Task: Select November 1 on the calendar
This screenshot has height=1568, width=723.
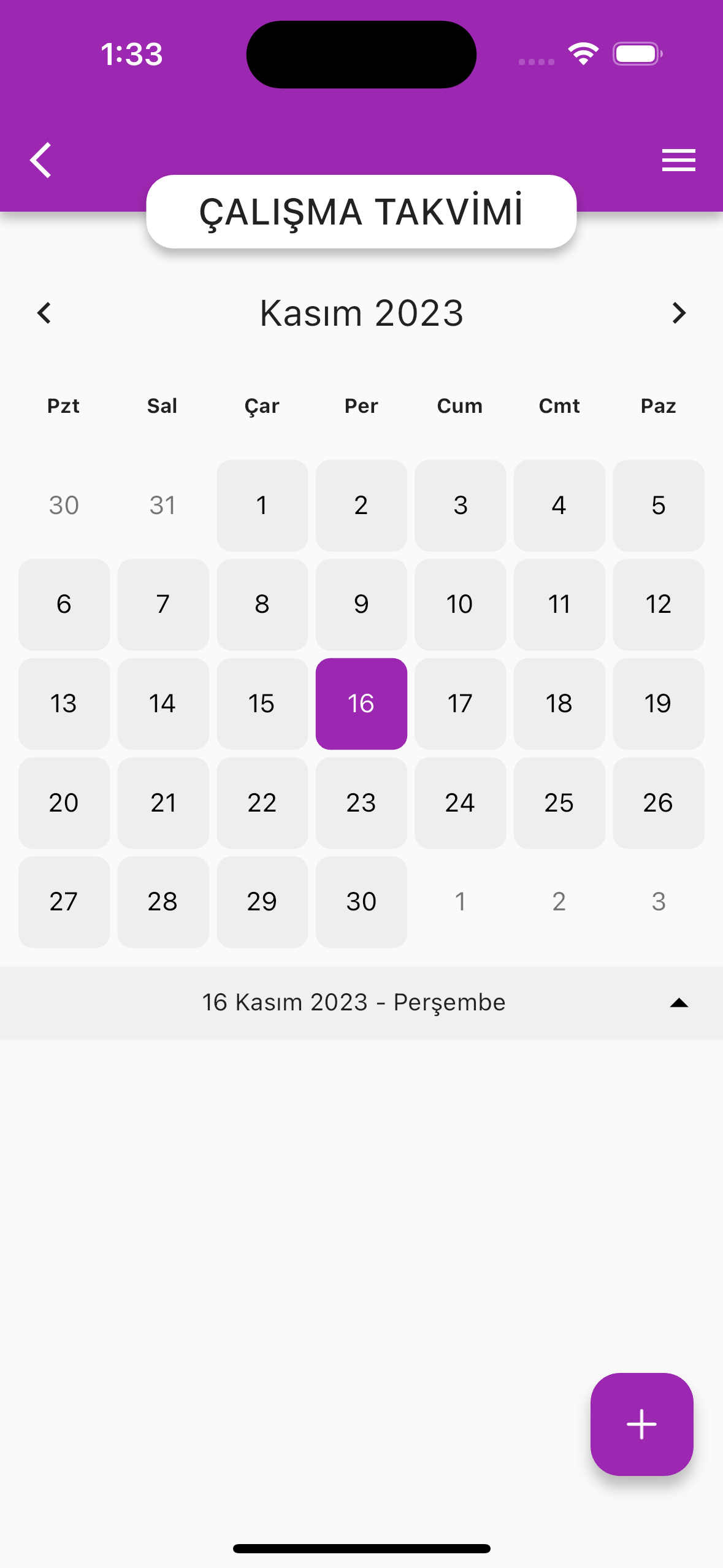Action: (x=262, y=505)
